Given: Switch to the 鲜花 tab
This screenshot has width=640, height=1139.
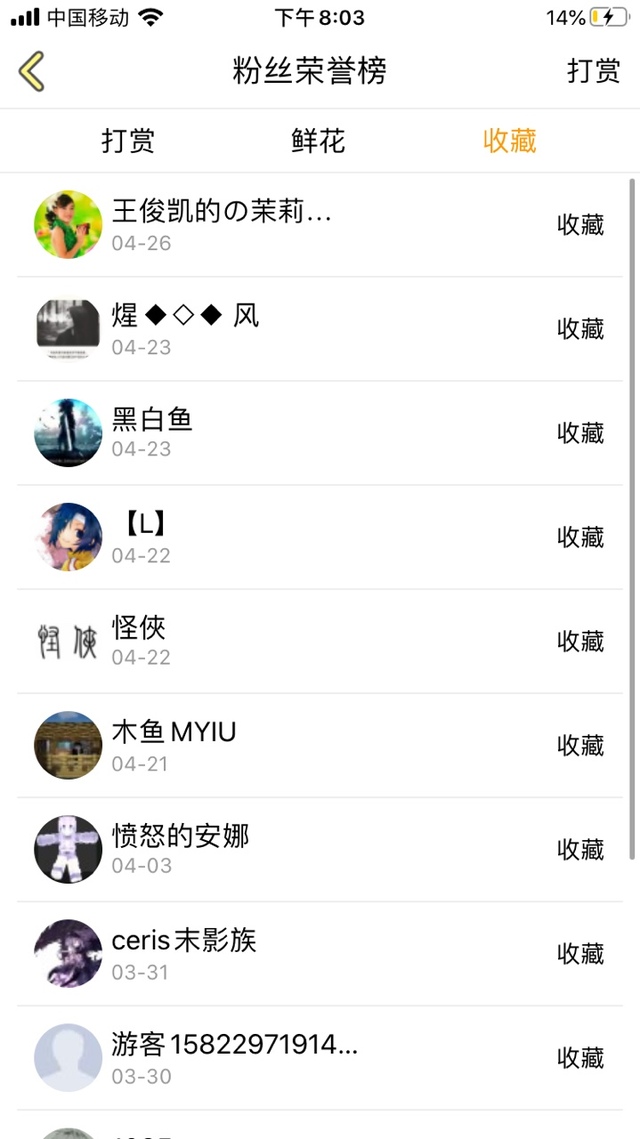Looking at the screenshot, I should (x=318, y=141).
